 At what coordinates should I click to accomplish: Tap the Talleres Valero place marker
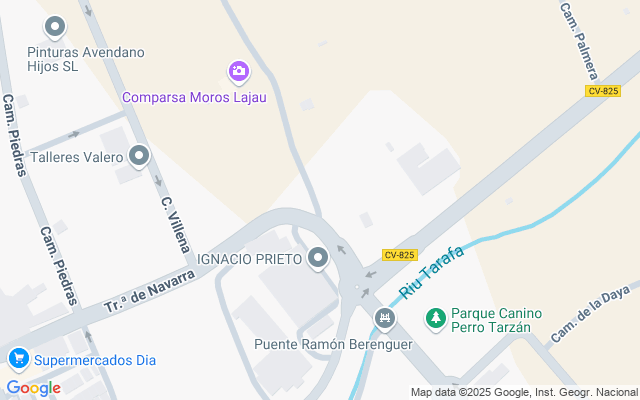coord(139,156)
